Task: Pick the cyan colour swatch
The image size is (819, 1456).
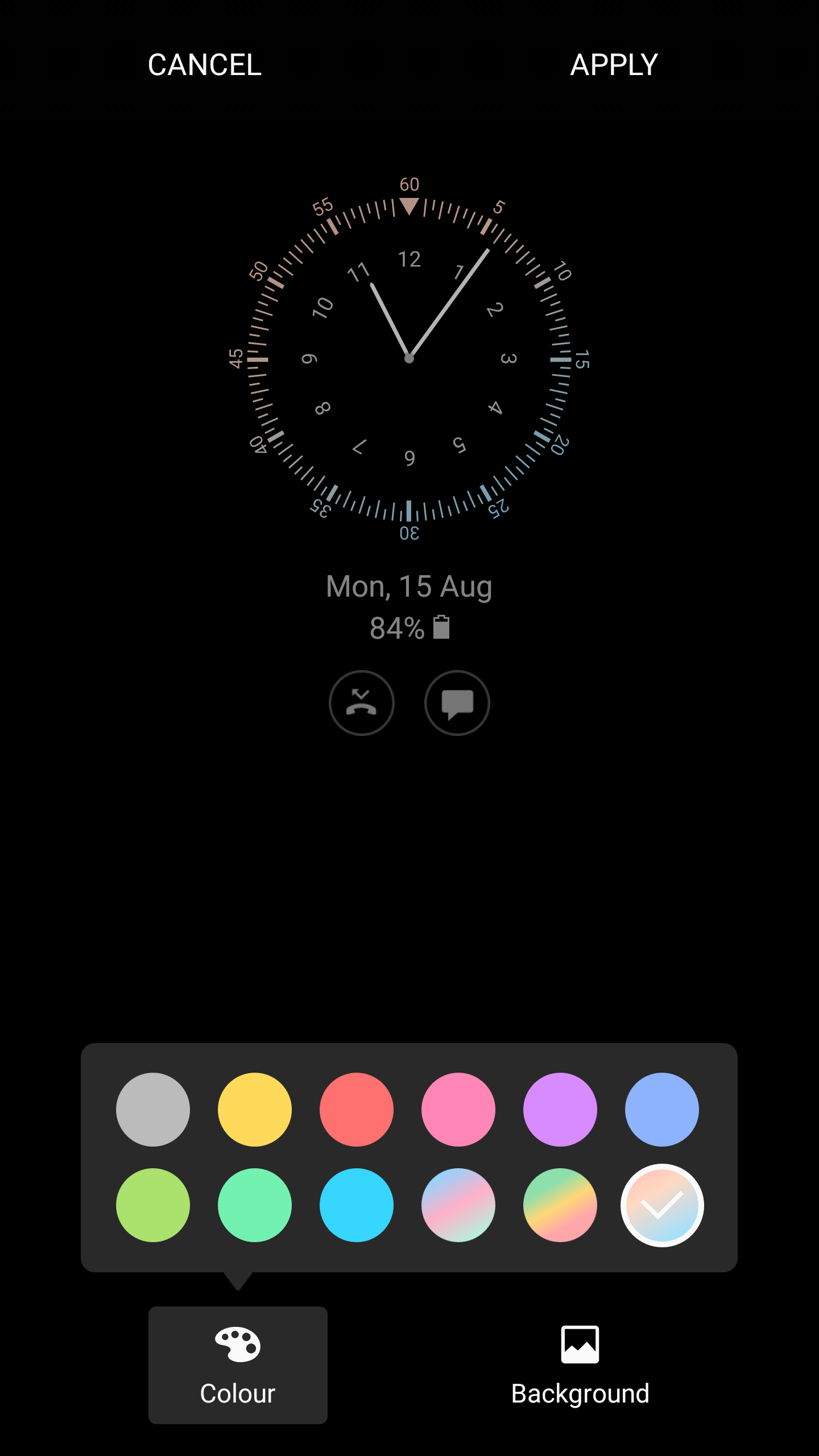Action: (x=357, y=1205)
